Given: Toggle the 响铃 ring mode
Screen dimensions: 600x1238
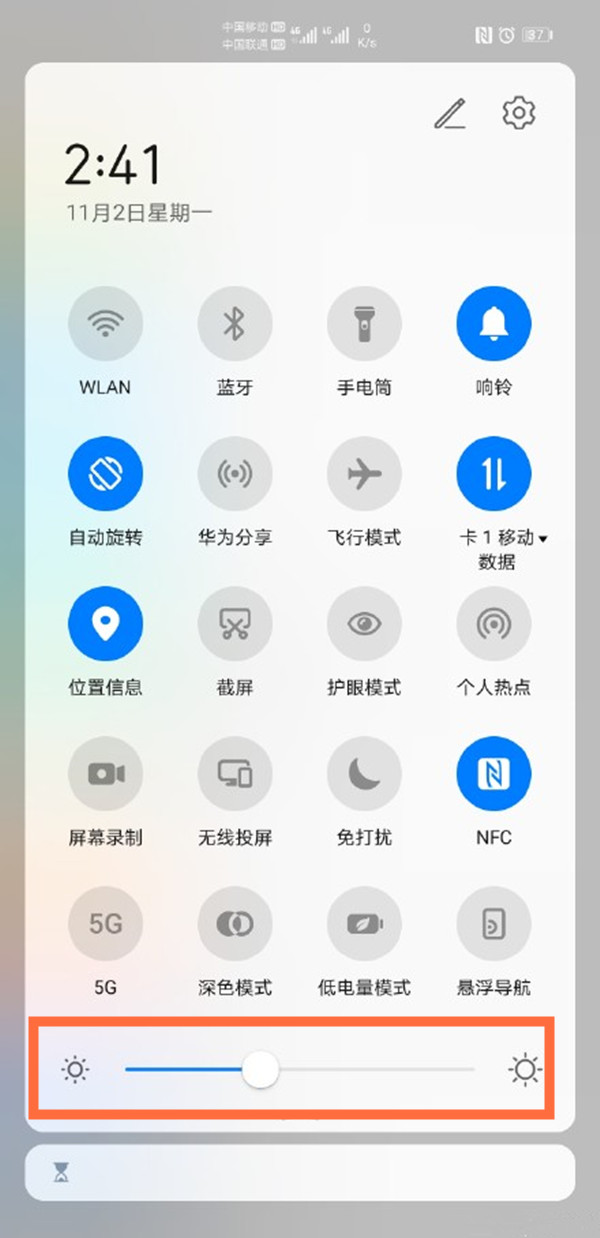Looking at the screenshot, I should 493,323.
